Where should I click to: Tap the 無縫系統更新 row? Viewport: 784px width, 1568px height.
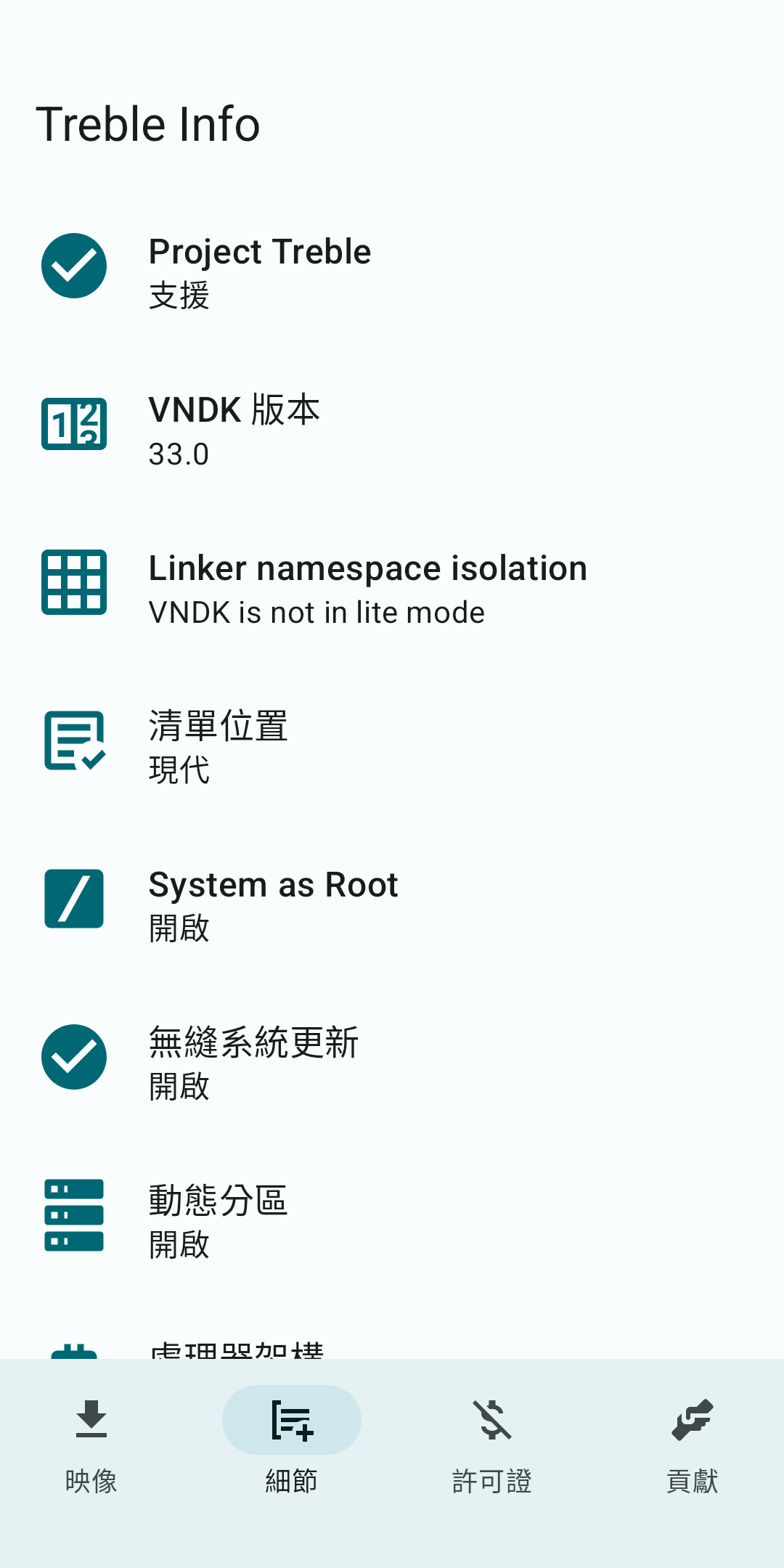pyautogui.click(x=392, y=1063)
